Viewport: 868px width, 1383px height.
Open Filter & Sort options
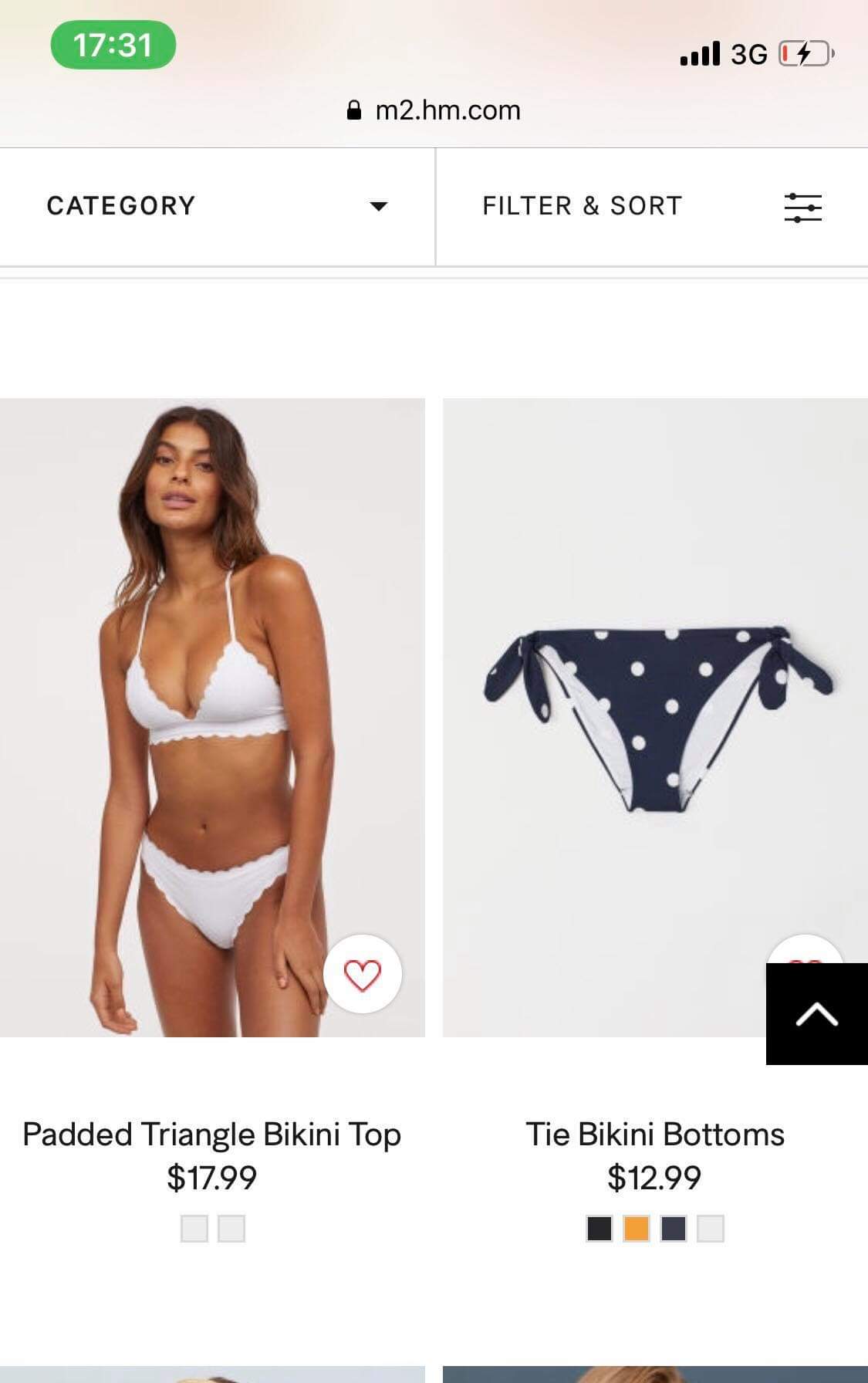coord(652,206)
